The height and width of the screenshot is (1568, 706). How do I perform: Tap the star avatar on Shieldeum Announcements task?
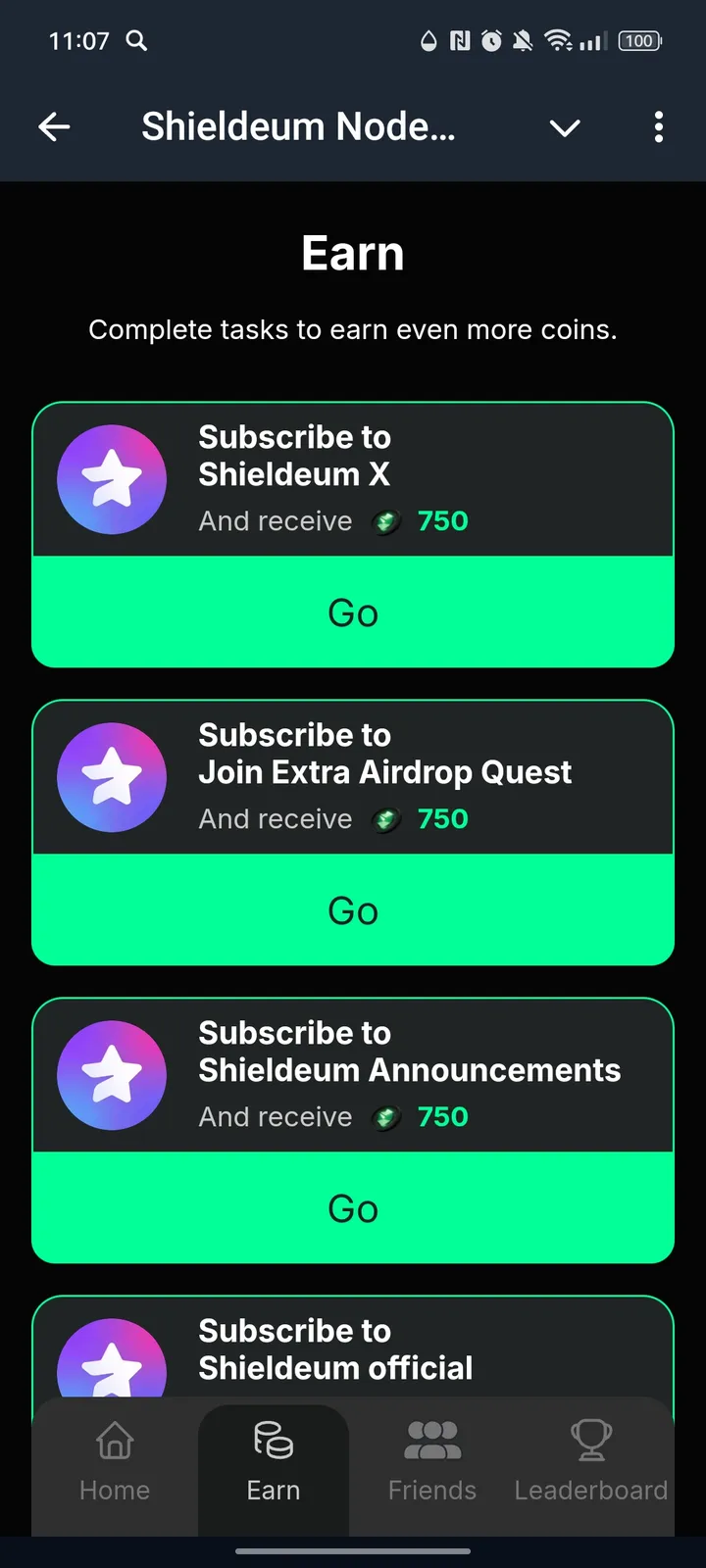(112, 1075)
